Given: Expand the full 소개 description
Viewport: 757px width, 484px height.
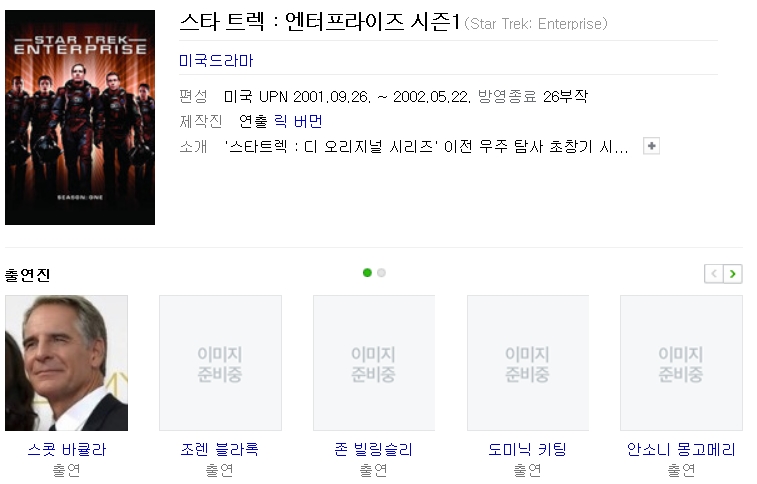Looking at the screenshot, I should tap(651, 146).
